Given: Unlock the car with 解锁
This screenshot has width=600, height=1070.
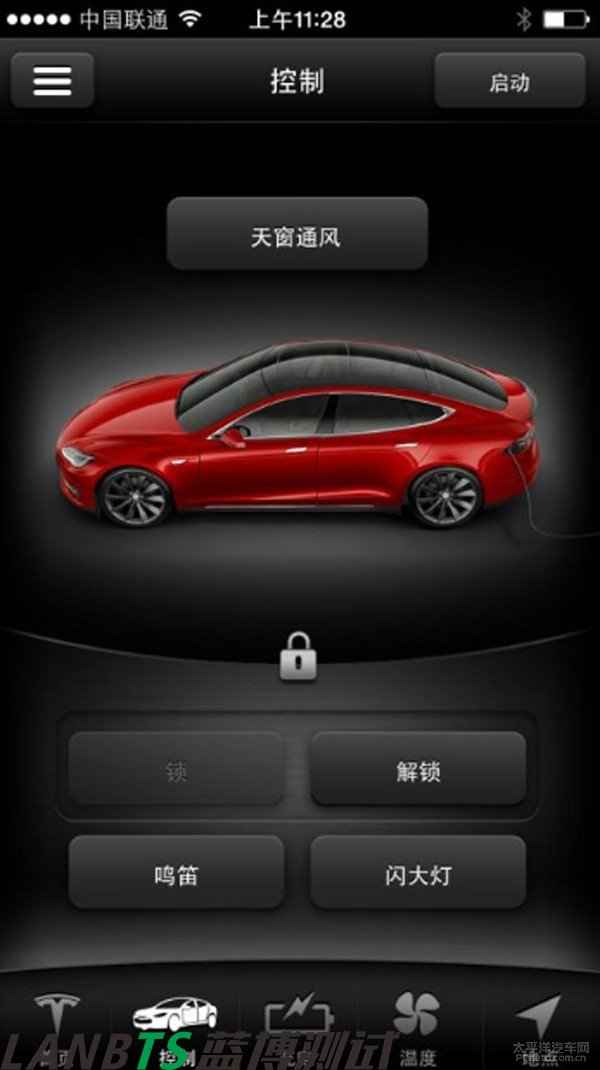Looking at the screenshot, I should (418, 769).
